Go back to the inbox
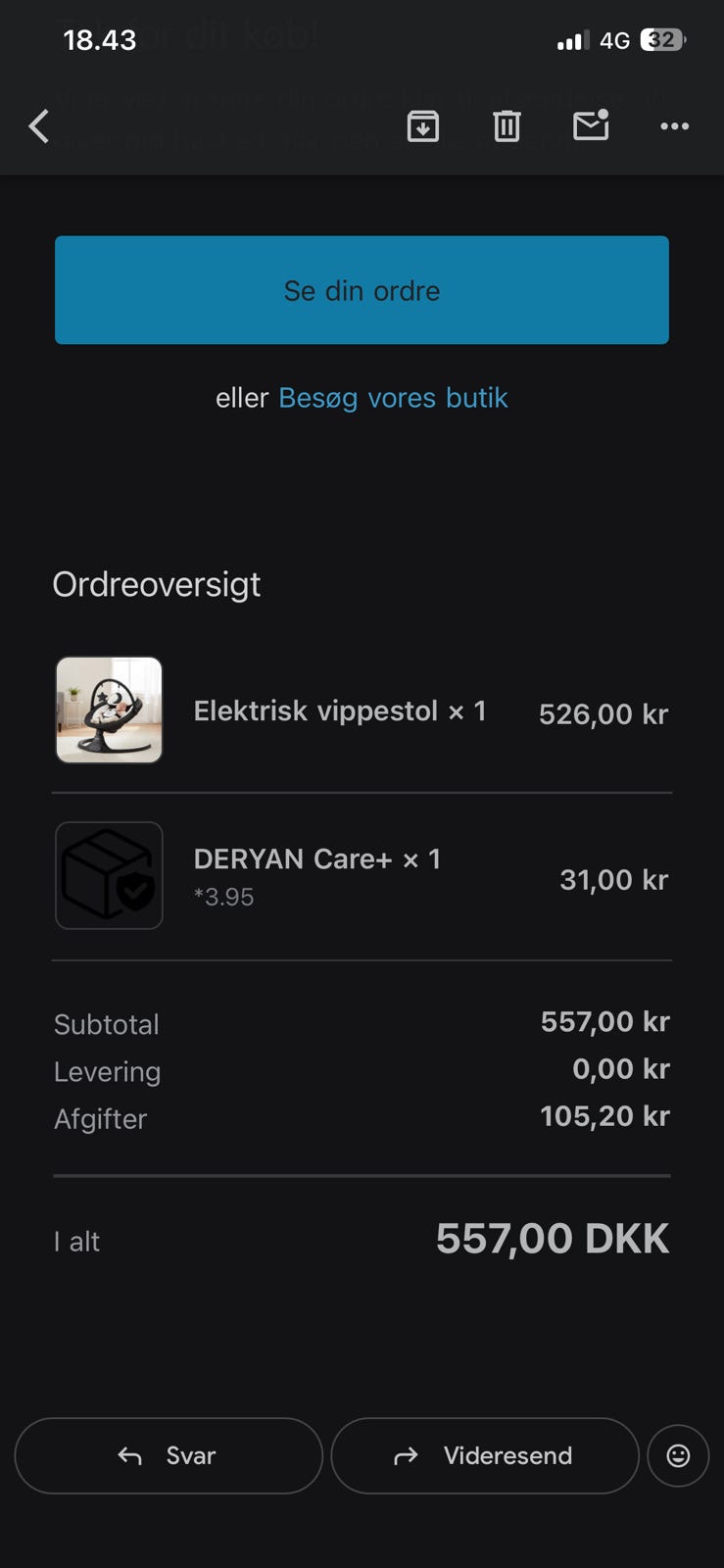 point(39,126)
